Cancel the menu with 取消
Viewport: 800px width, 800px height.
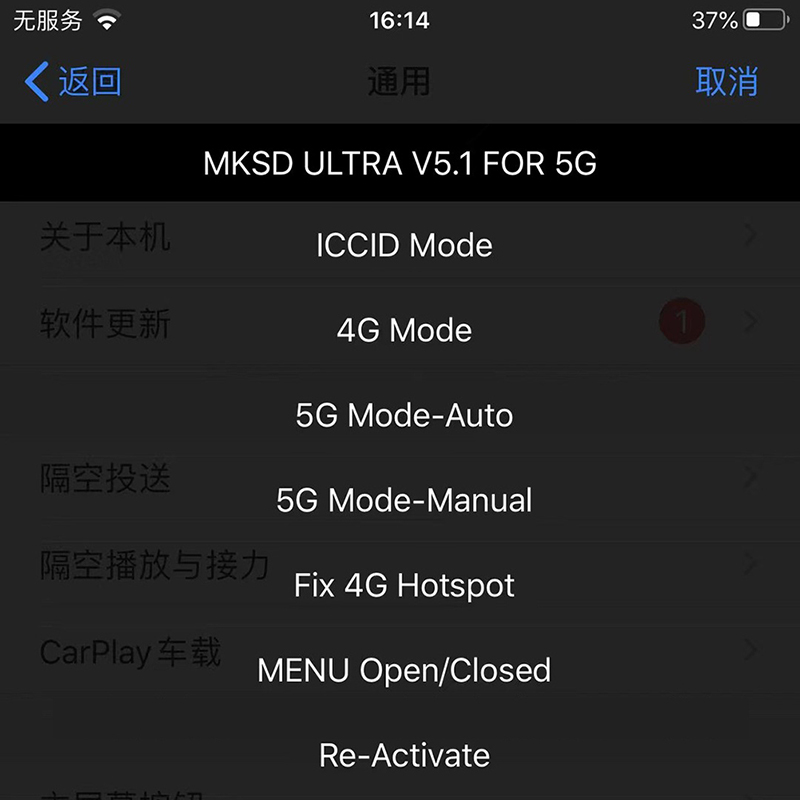[x=726, y=81]
